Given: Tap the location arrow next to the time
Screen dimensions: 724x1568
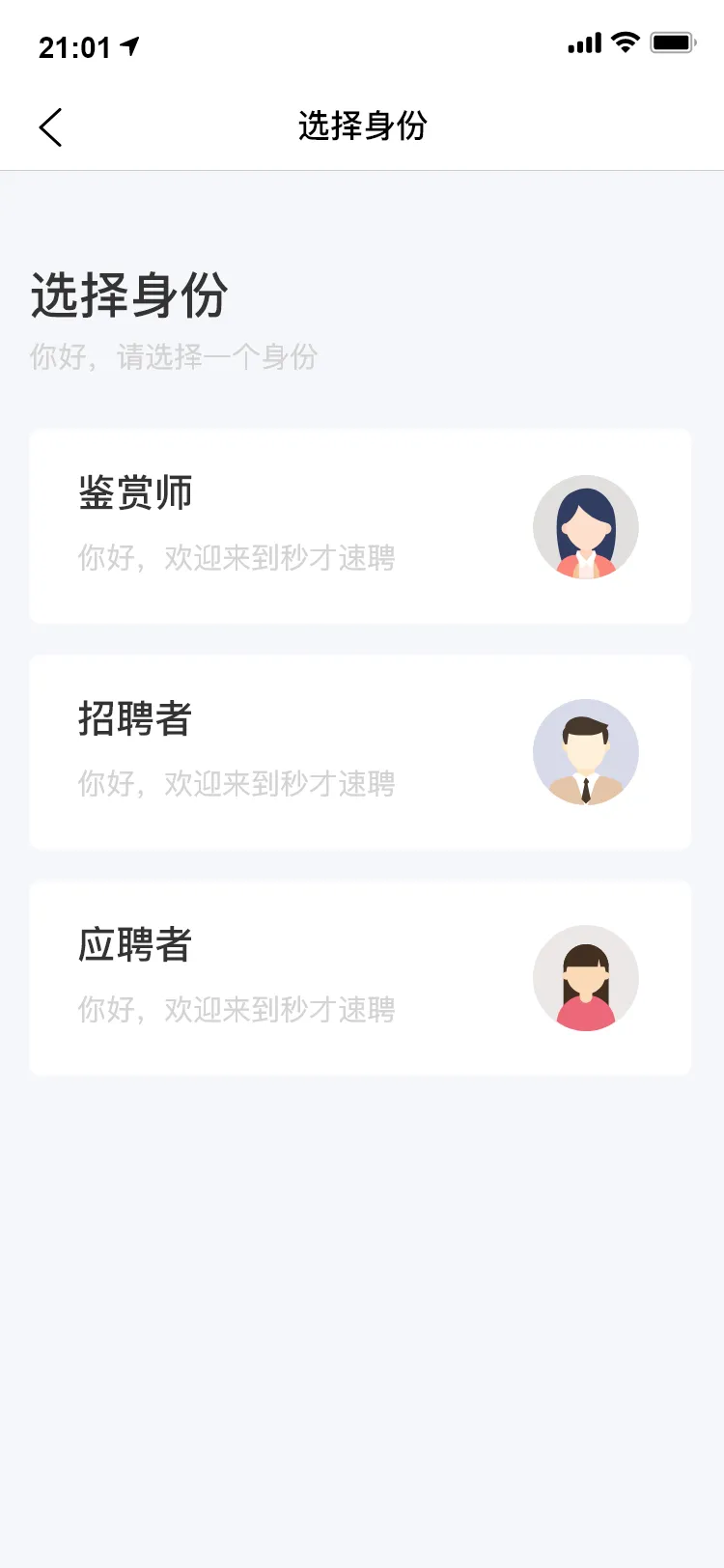Looking at the screenshot, I should (130, 43).
